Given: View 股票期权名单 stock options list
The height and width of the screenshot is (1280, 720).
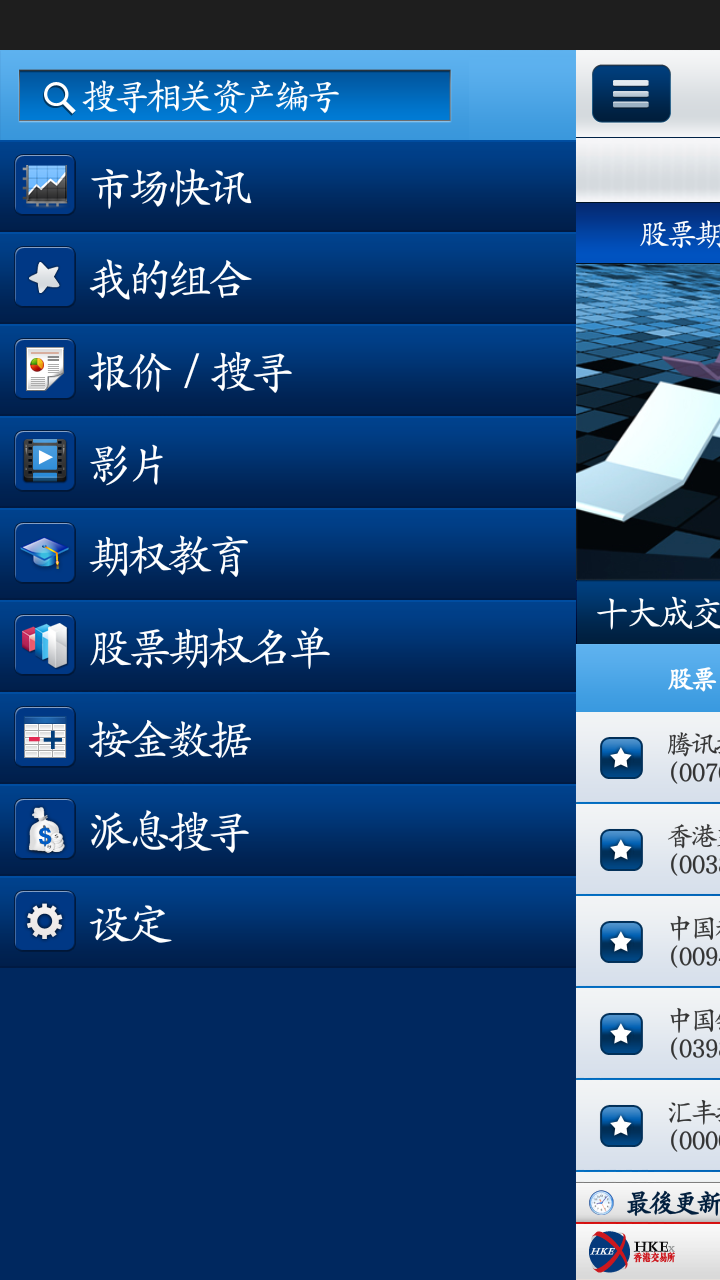Looking at the screenshot, I should pos(288,646).
